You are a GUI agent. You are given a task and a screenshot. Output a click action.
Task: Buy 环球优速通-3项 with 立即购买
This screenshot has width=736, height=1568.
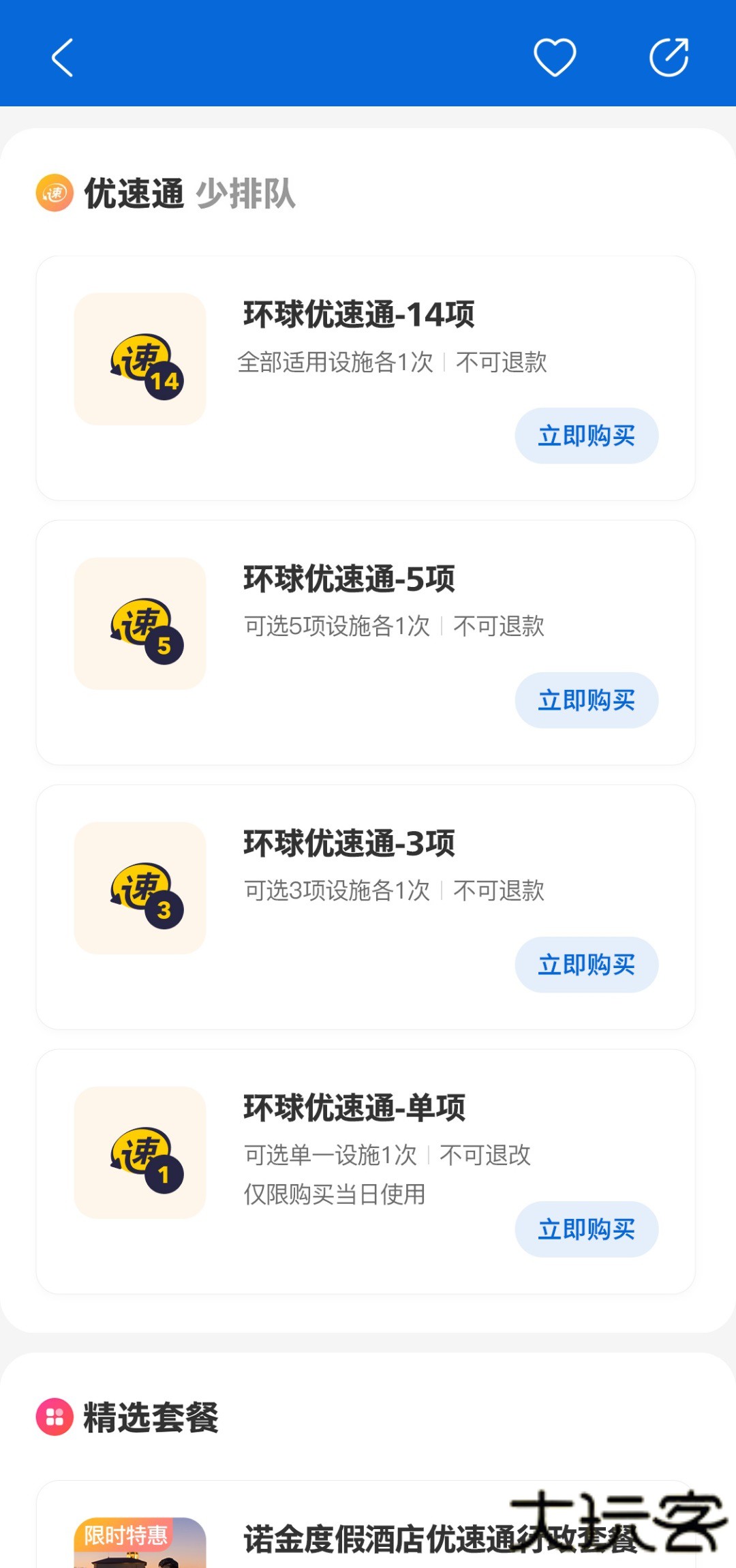coord(587,964)
